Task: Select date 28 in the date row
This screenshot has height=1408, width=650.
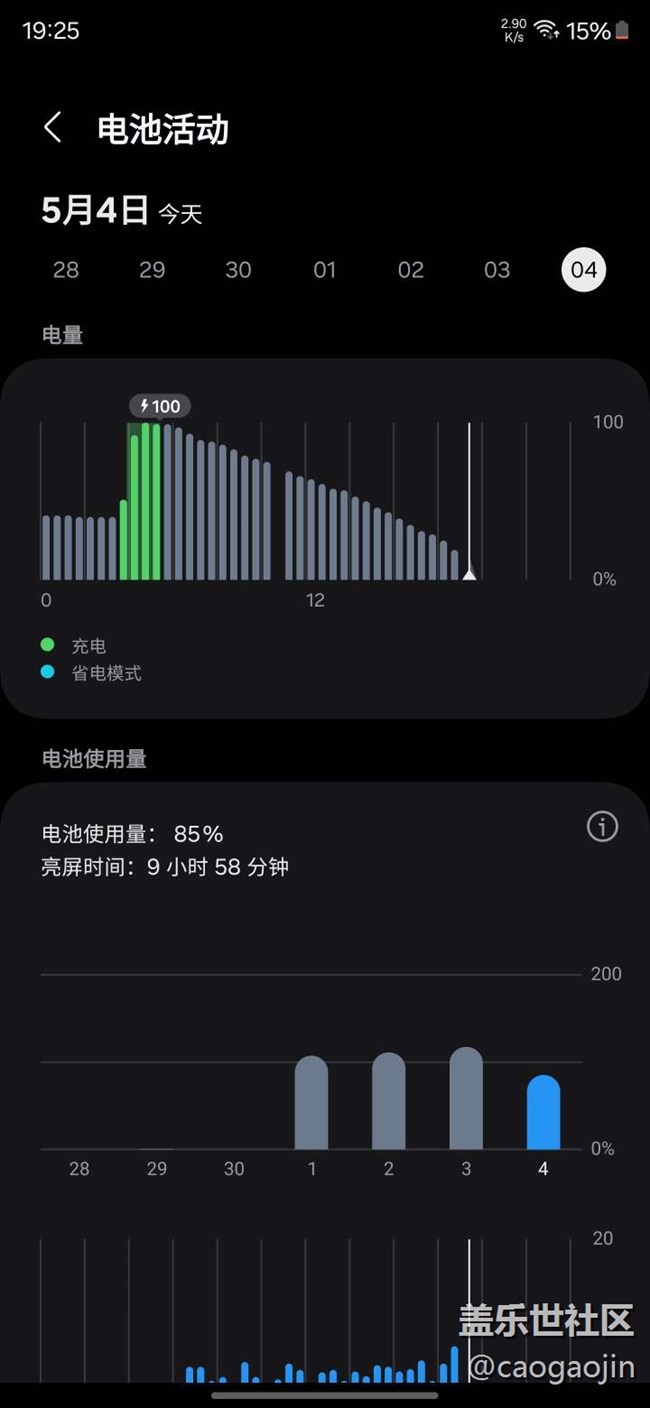Action: pos(66,270)
